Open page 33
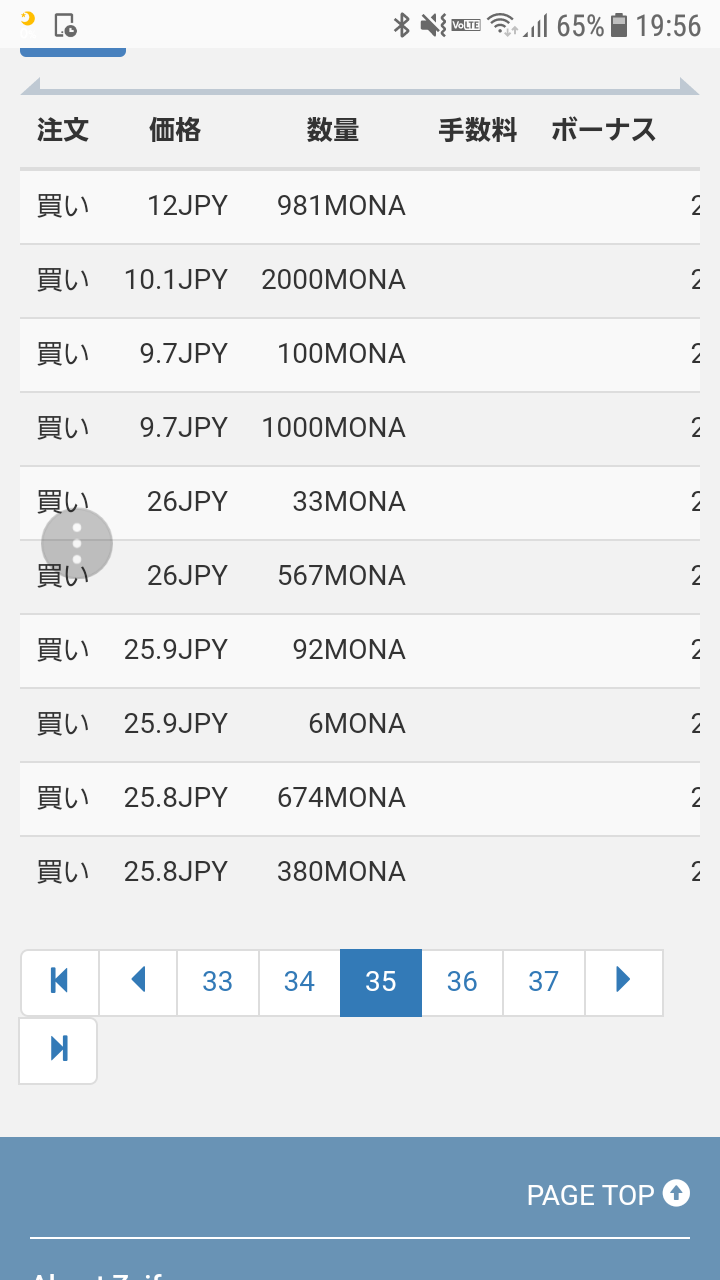 (218, 982)
